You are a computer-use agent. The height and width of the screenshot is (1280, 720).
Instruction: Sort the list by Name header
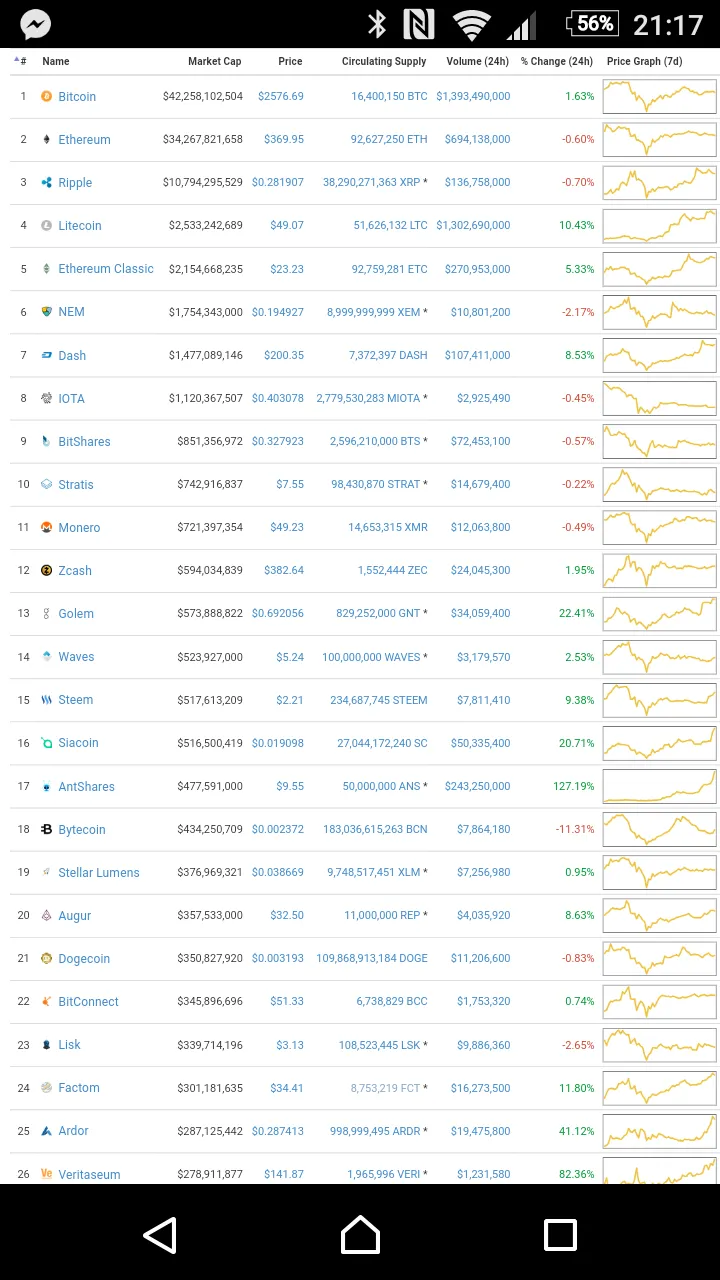[x=56, y=62]
